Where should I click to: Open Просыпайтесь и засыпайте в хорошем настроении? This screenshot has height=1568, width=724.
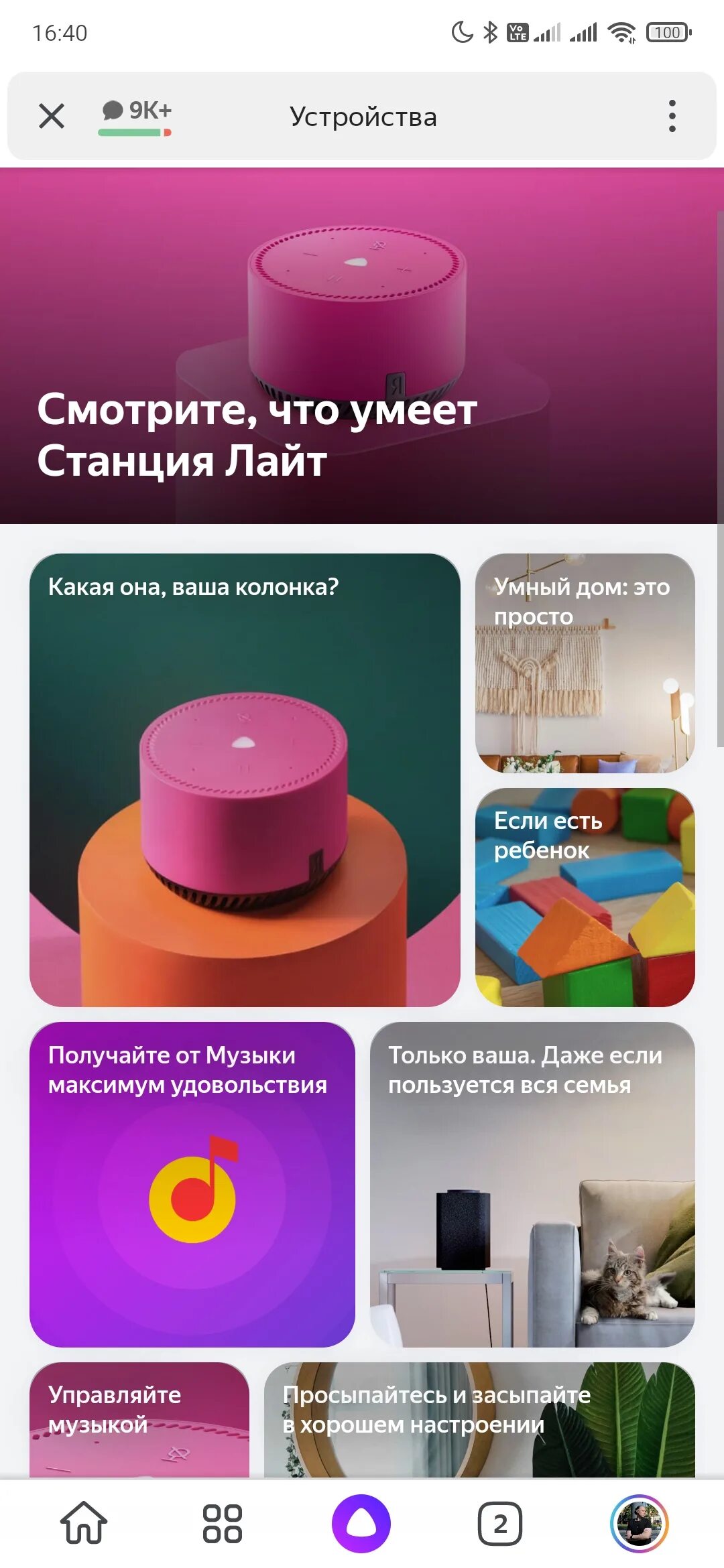[479, 1419]
